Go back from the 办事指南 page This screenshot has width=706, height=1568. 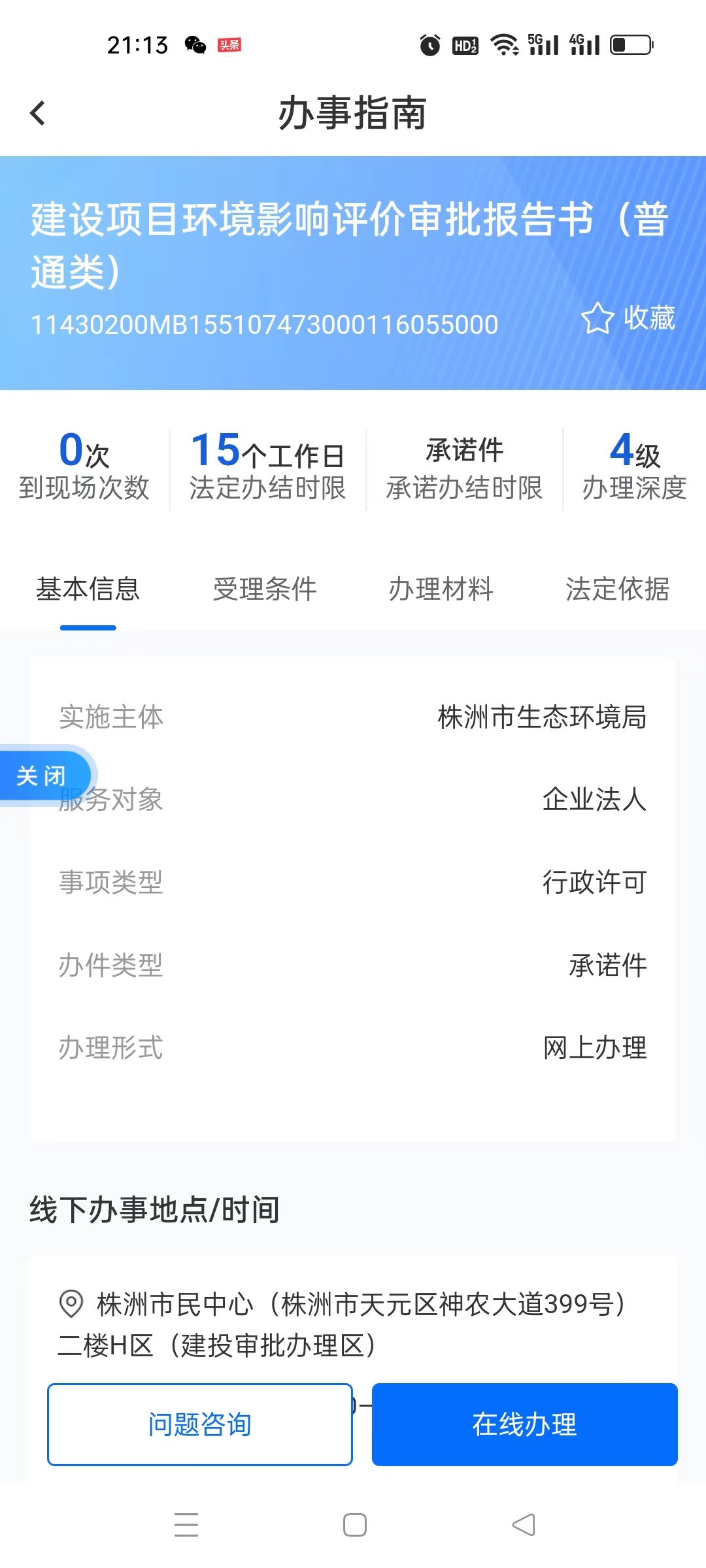coord(38,113)
